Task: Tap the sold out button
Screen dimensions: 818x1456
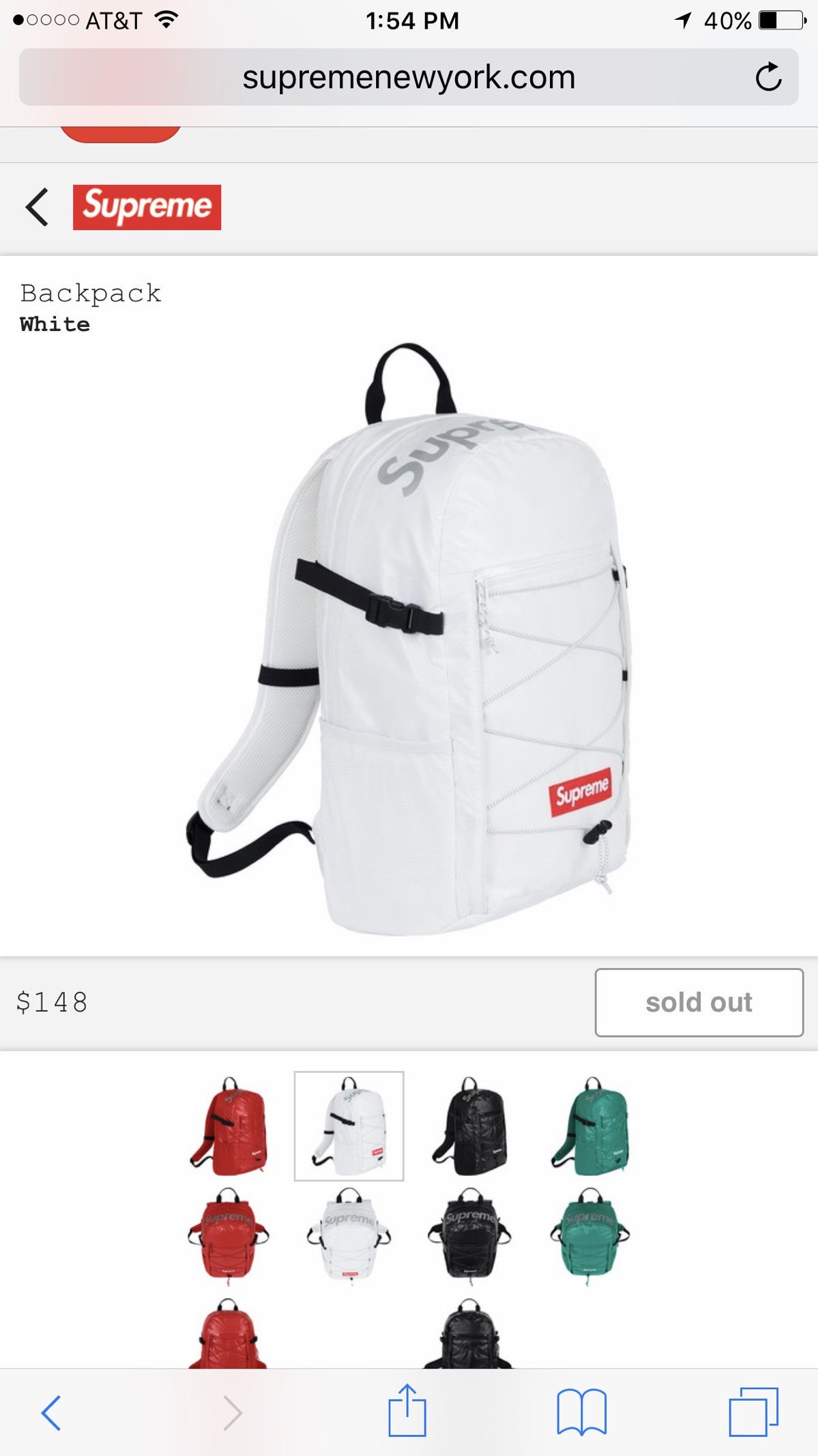Action: coord(699,1002)
